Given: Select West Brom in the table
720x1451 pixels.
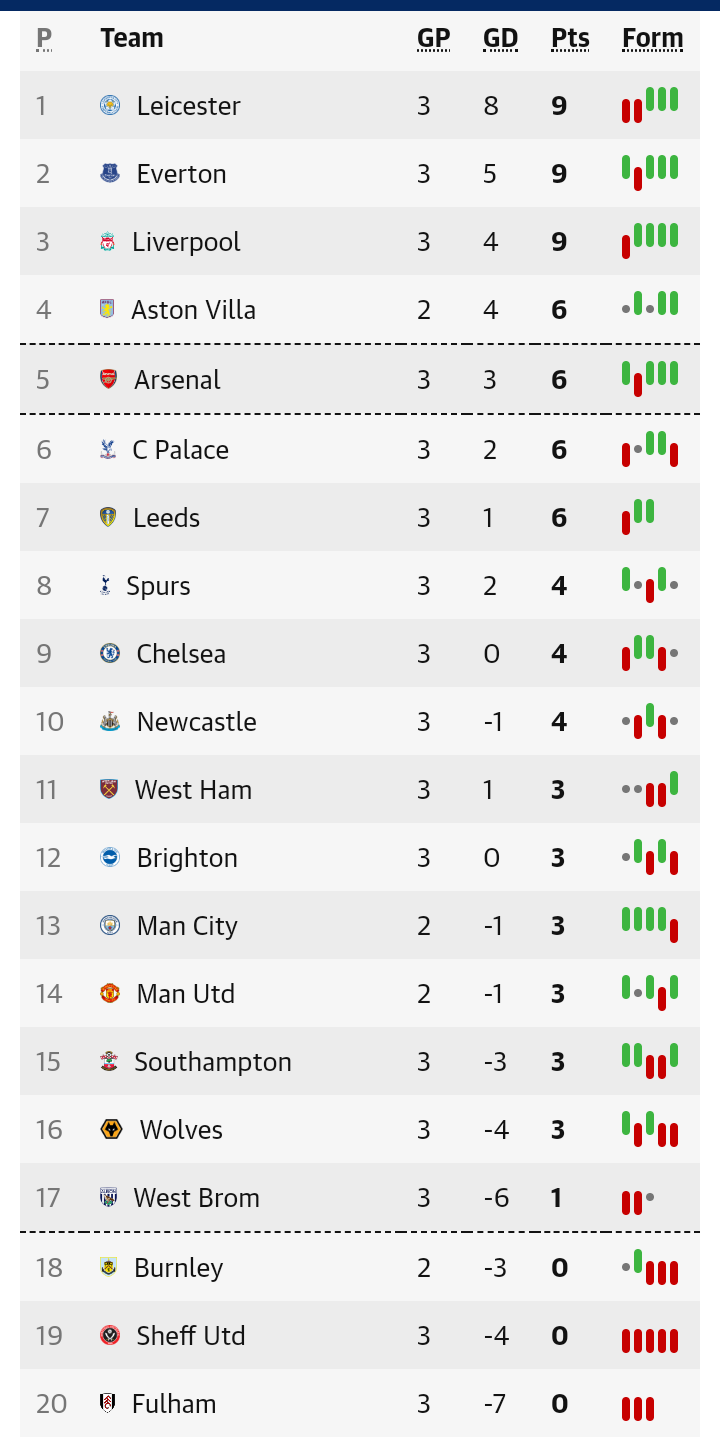Looking at the screenshot, I should point(196,1198).
